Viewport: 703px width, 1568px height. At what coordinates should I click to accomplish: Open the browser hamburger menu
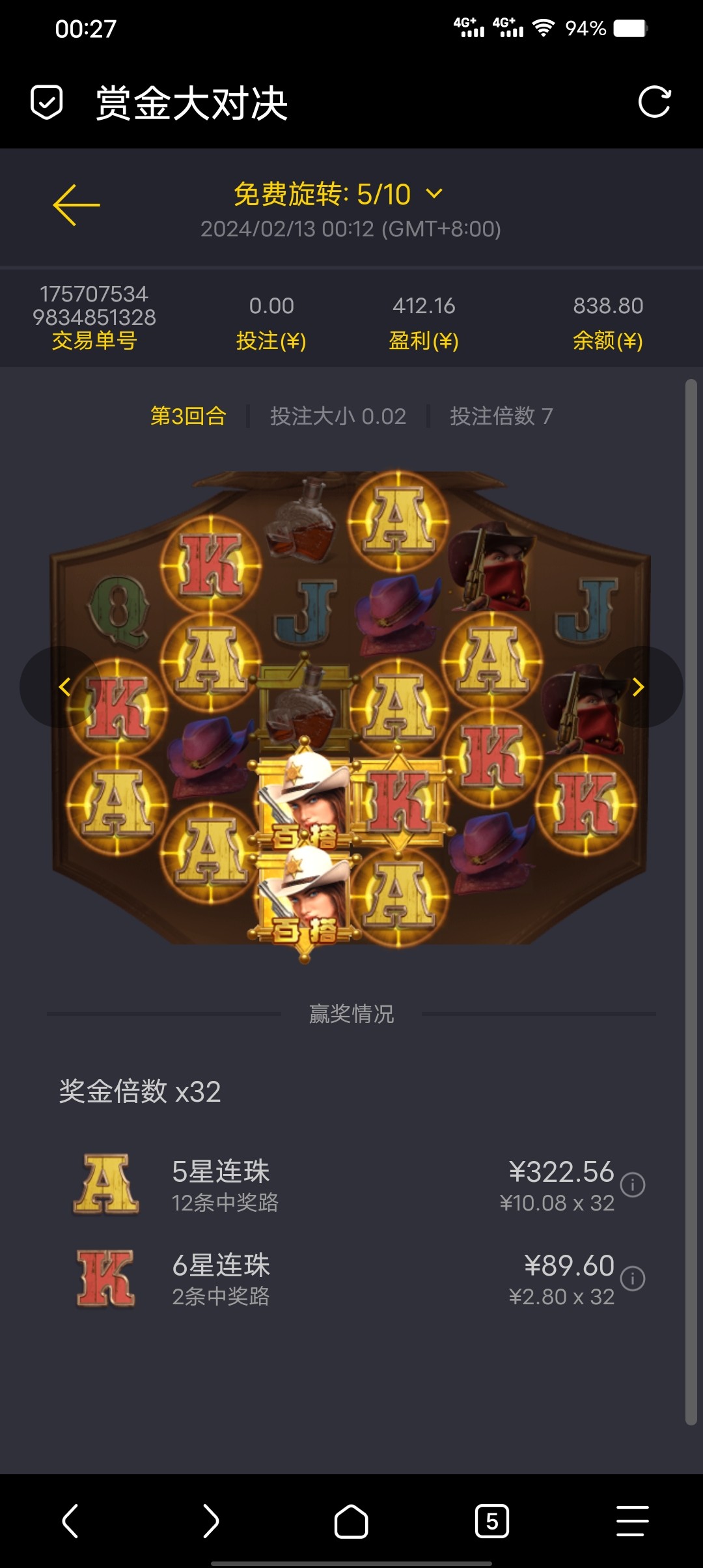[632, 1521]
